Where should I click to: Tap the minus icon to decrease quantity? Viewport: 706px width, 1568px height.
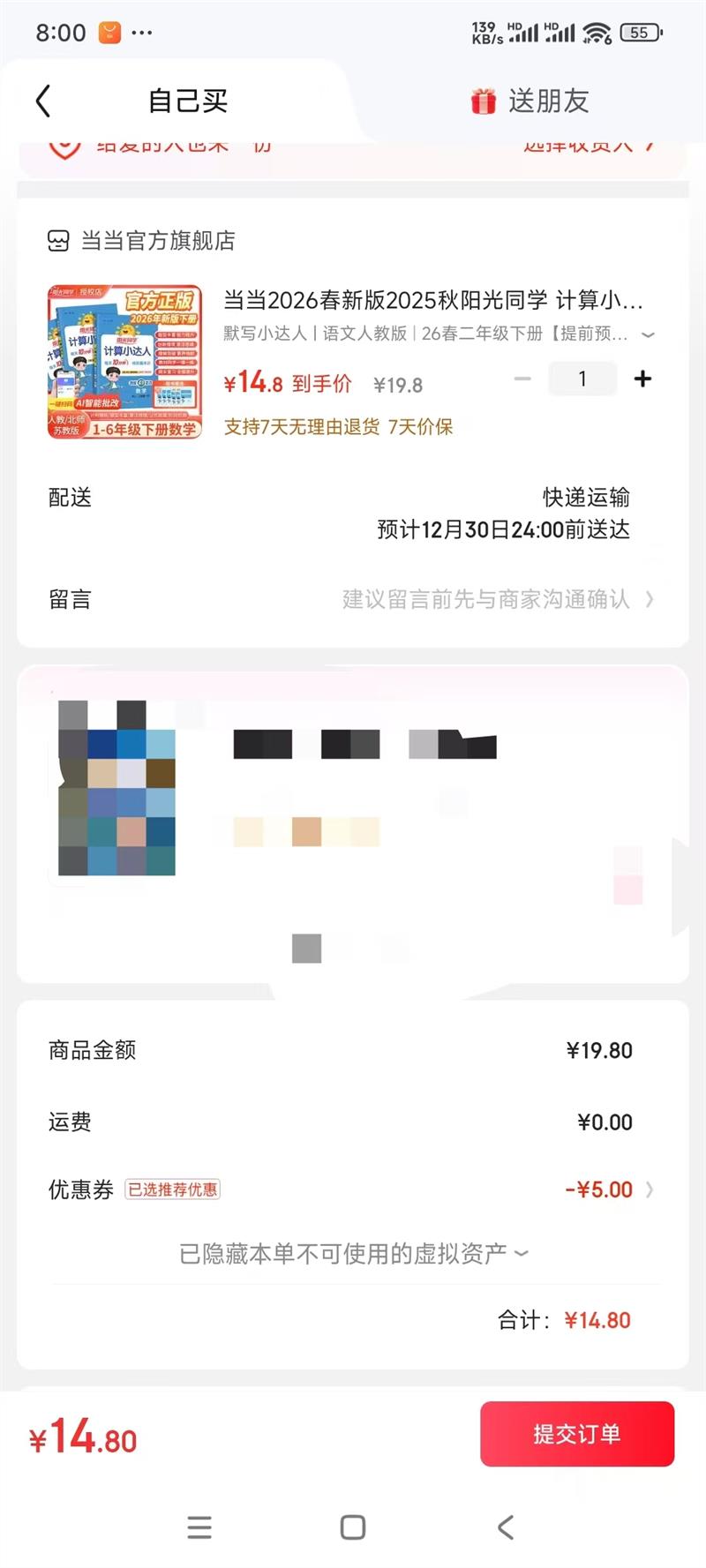522,379
